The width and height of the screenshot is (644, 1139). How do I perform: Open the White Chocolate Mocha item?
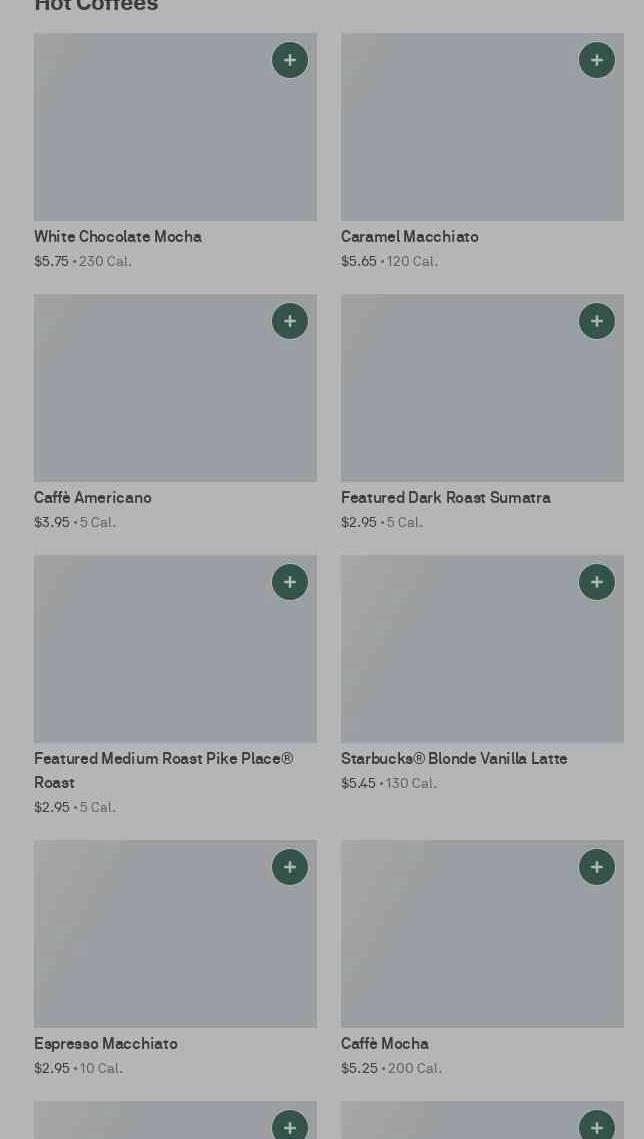[175, 152]
